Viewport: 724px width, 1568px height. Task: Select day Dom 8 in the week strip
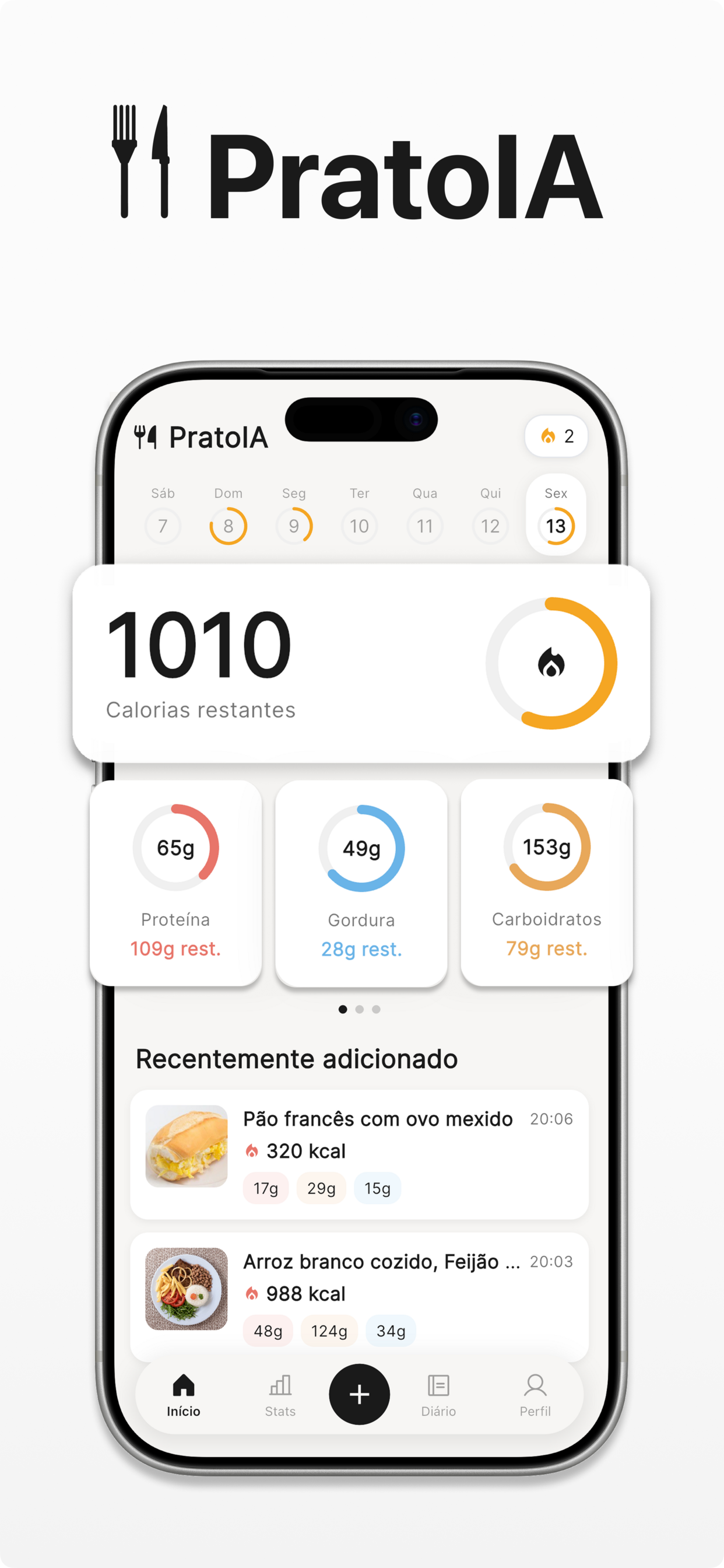click(x=228, y=524)
